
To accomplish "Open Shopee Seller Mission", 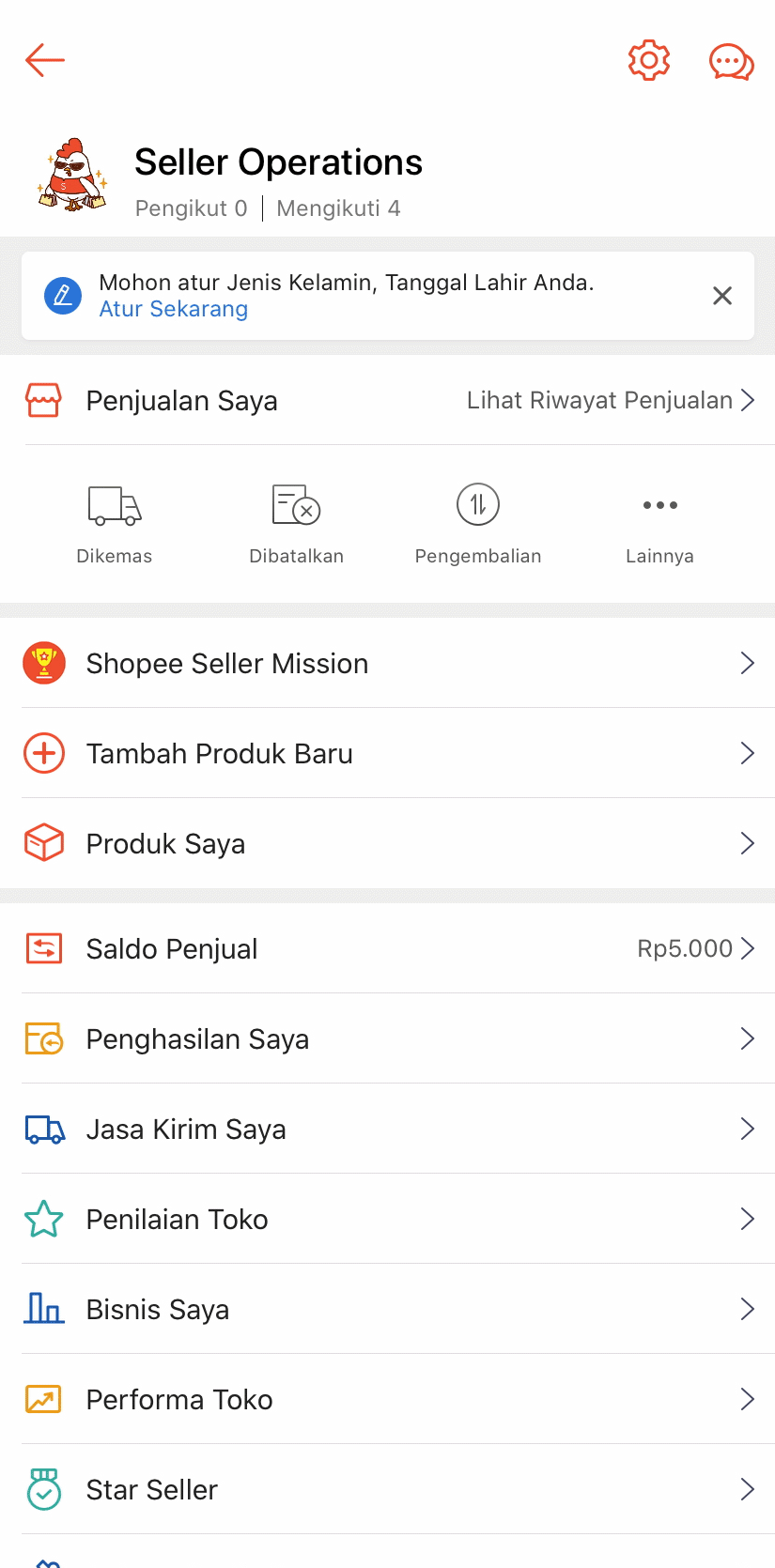I will [387, 664].
